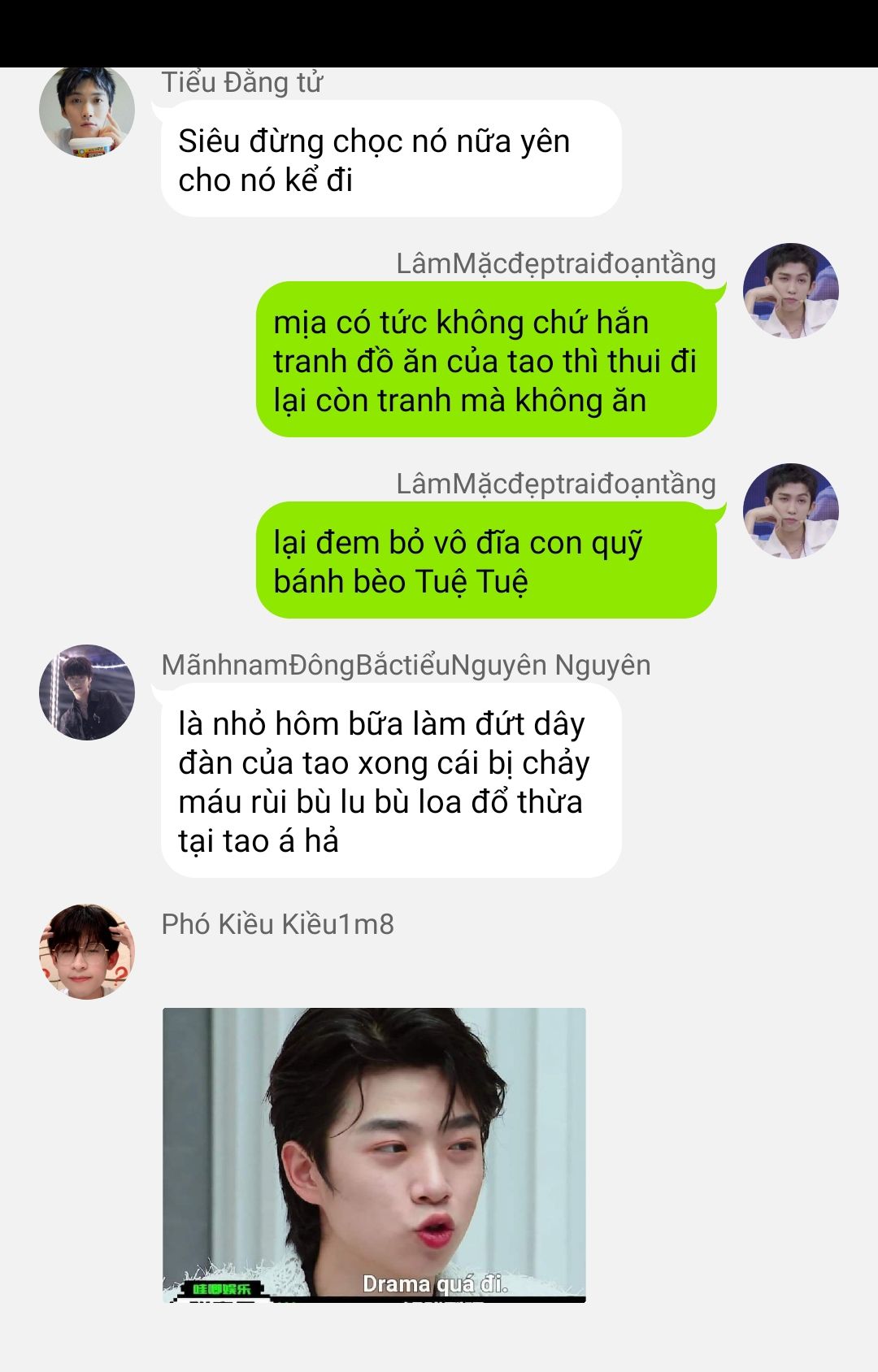Open MãnhnamĐôngBắctiểuNguyên Nguyên's avatar
Screen dimensions: 878x1372
coord(87,693)
